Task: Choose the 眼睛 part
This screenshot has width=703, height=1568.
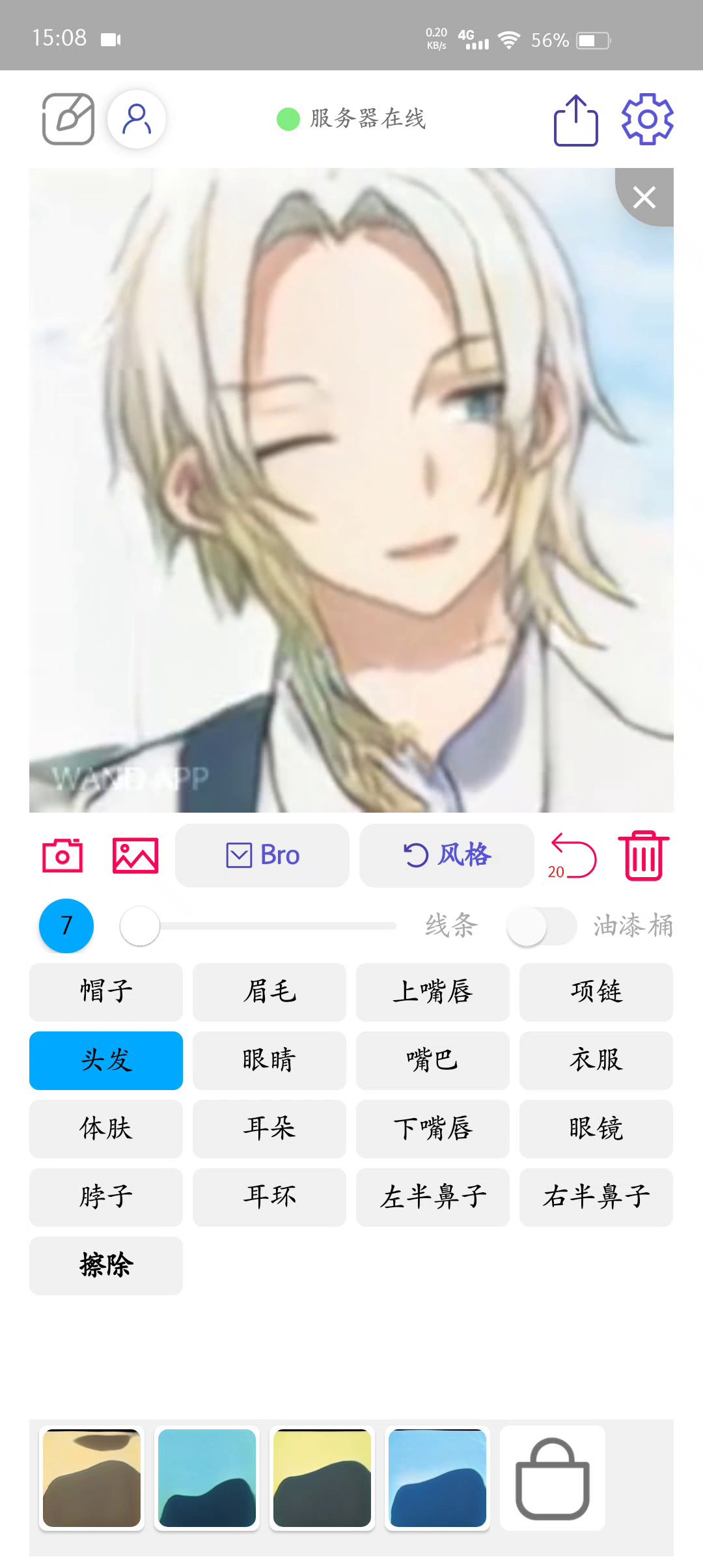Action: [x=269, y=1060]
